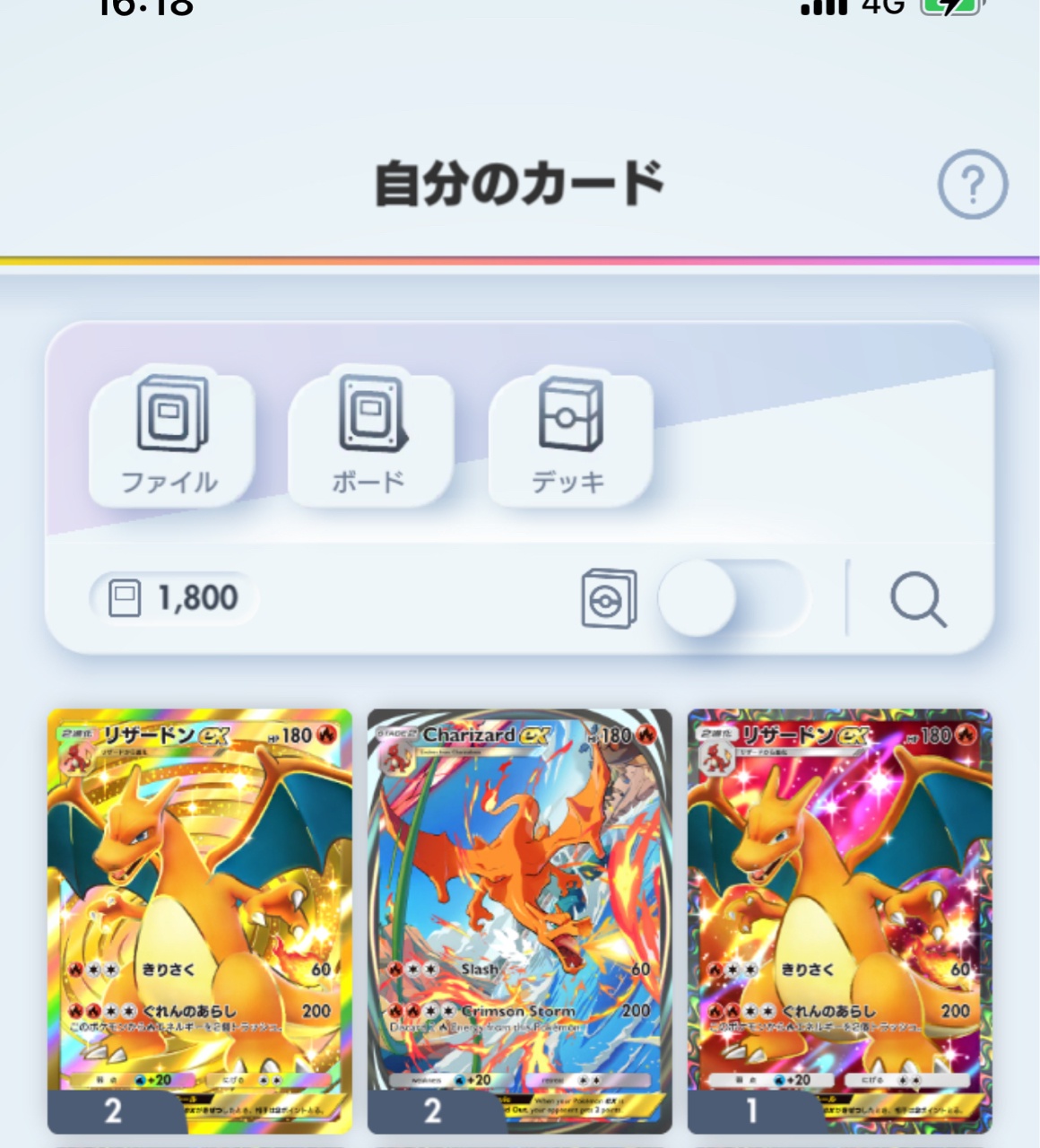Open the help question mark icon
This screenshot has width=1040, height=1148.
click(972, 185)
